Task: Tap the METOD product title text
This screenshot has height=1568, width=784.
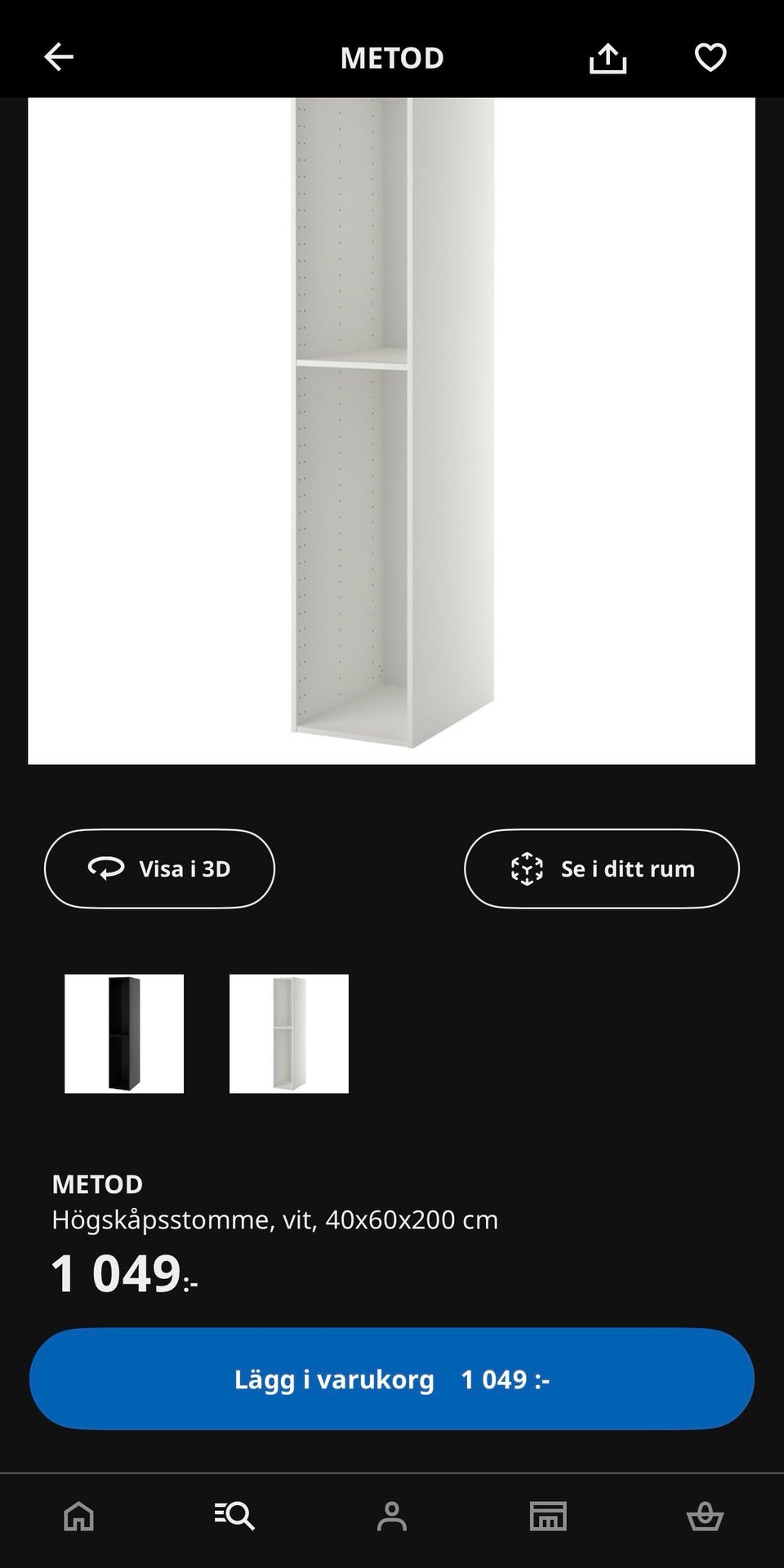Action: point(97,1184)
